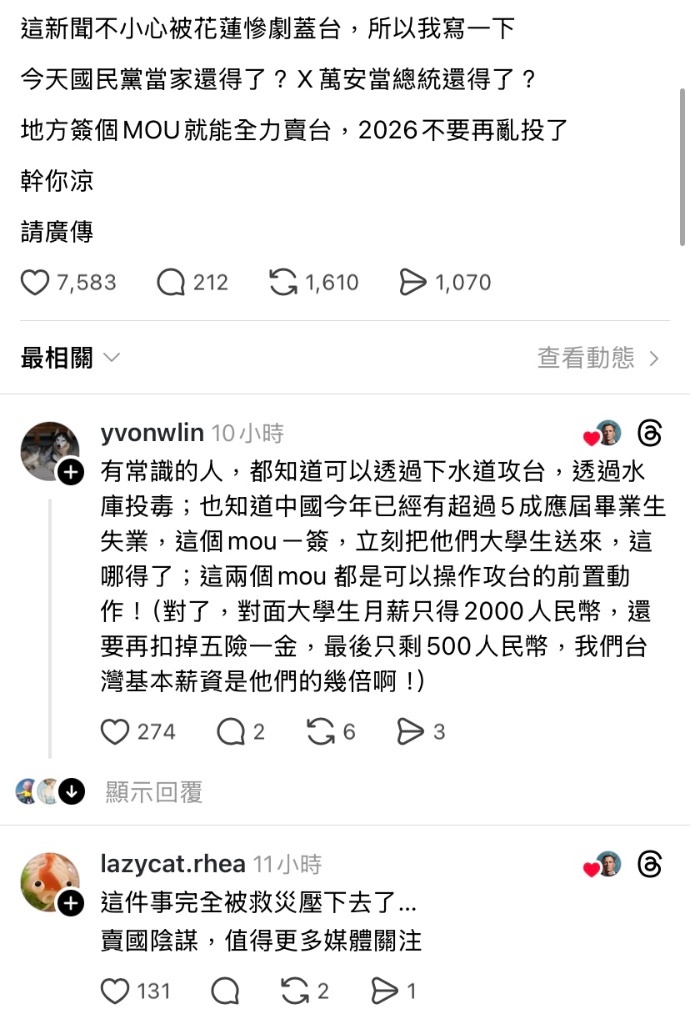
Task: Open the 最相關 sorting dropdown
Action: (x=70, y=358)
